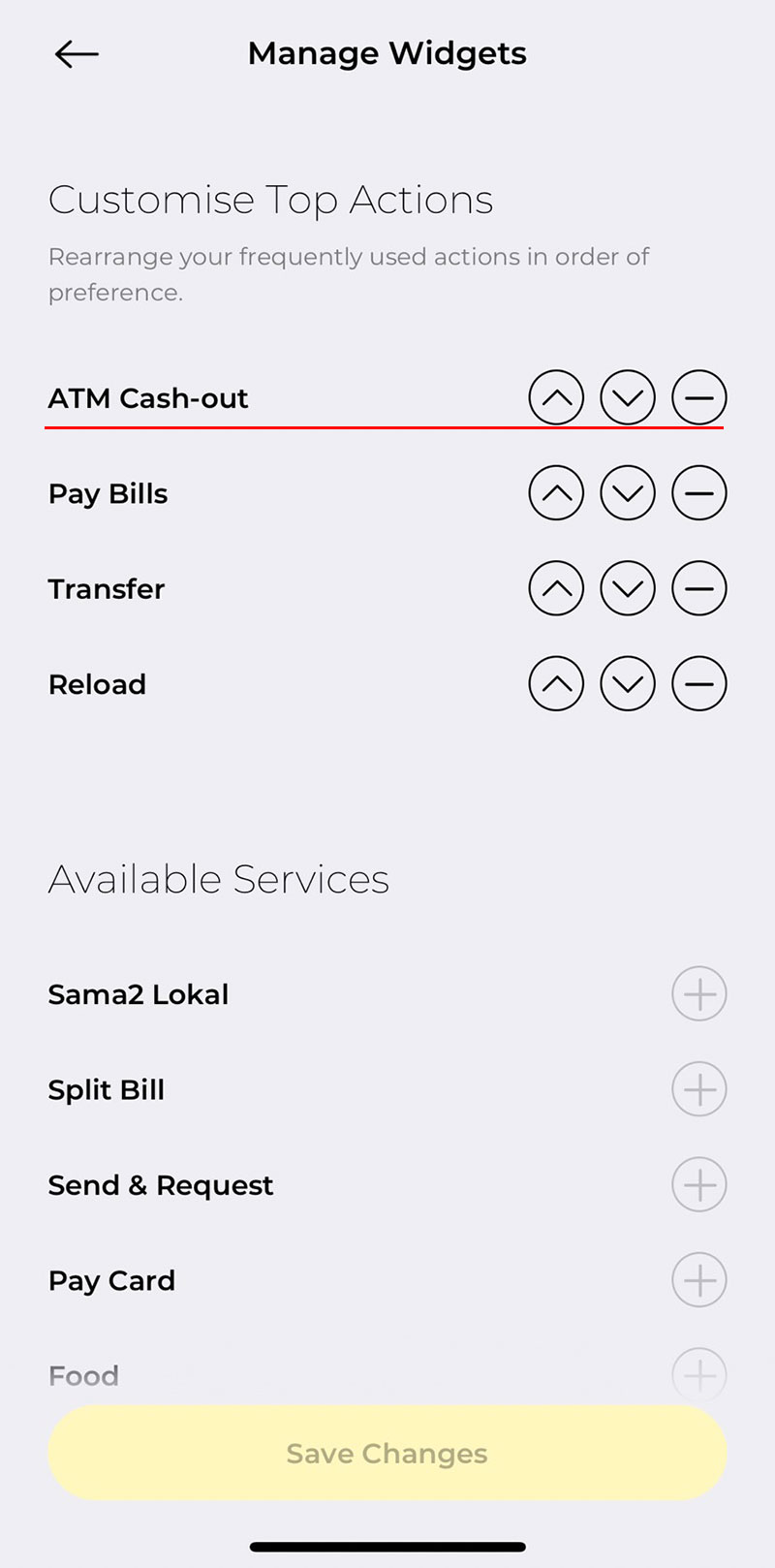Add Send & Request service
This screenshot has height=1568, width=775.
point(699,1184)
